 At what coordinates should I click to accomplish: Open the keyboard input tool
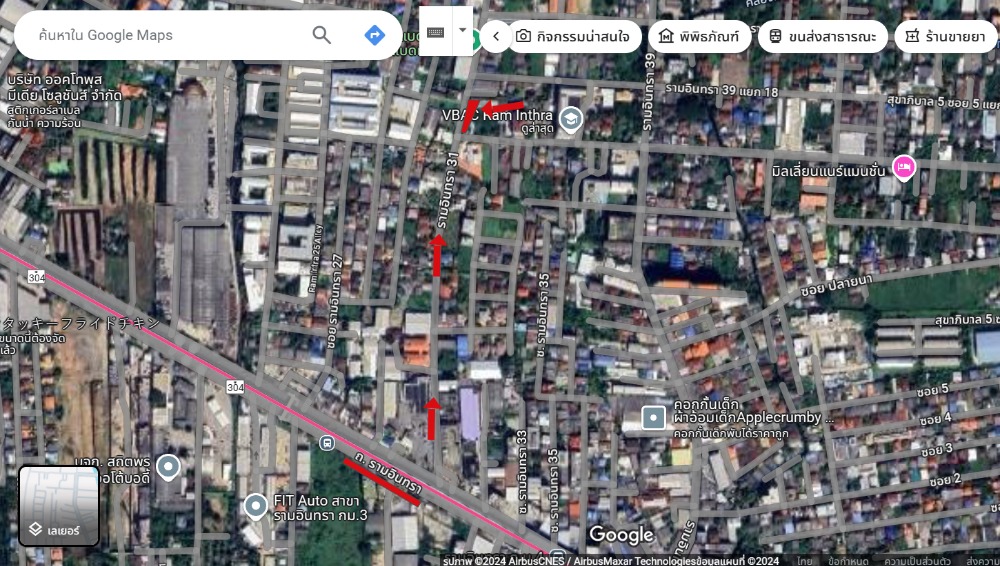click(x=435, y=32)
